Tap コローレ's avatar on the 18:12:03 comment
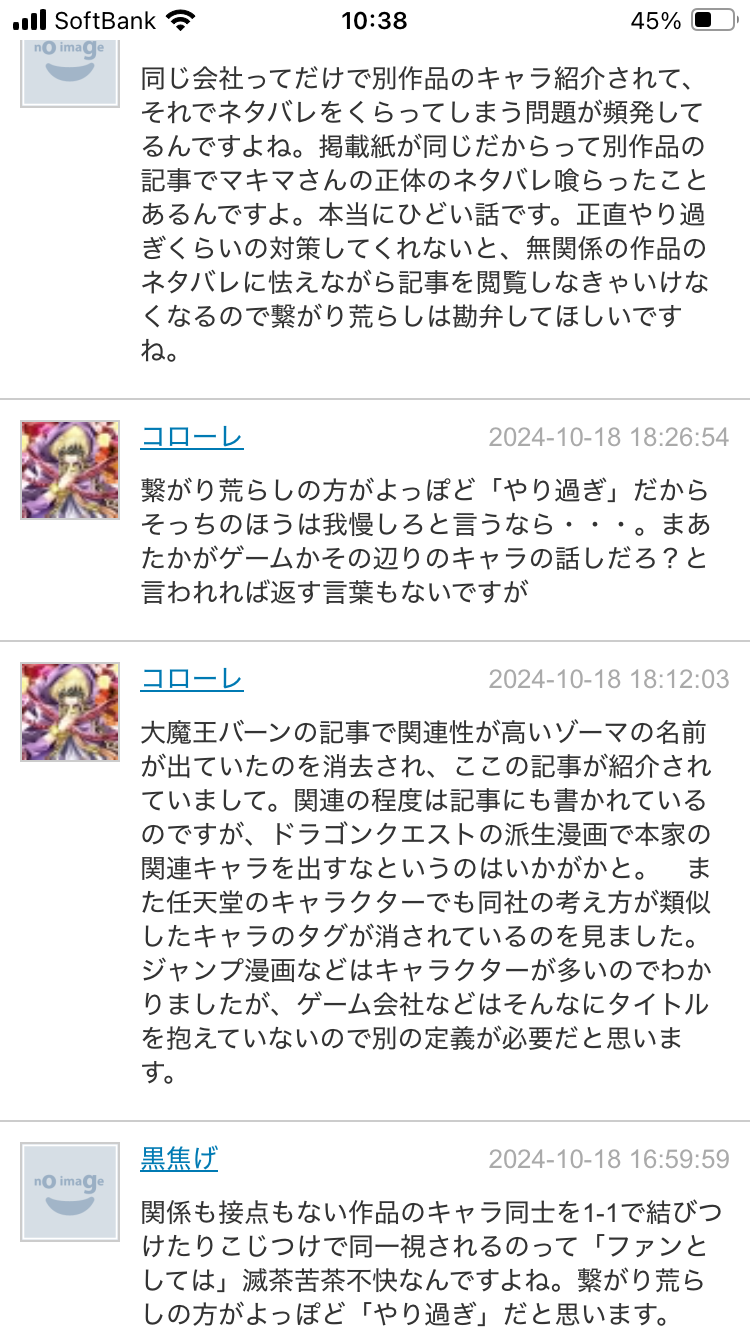 point(70,712)
